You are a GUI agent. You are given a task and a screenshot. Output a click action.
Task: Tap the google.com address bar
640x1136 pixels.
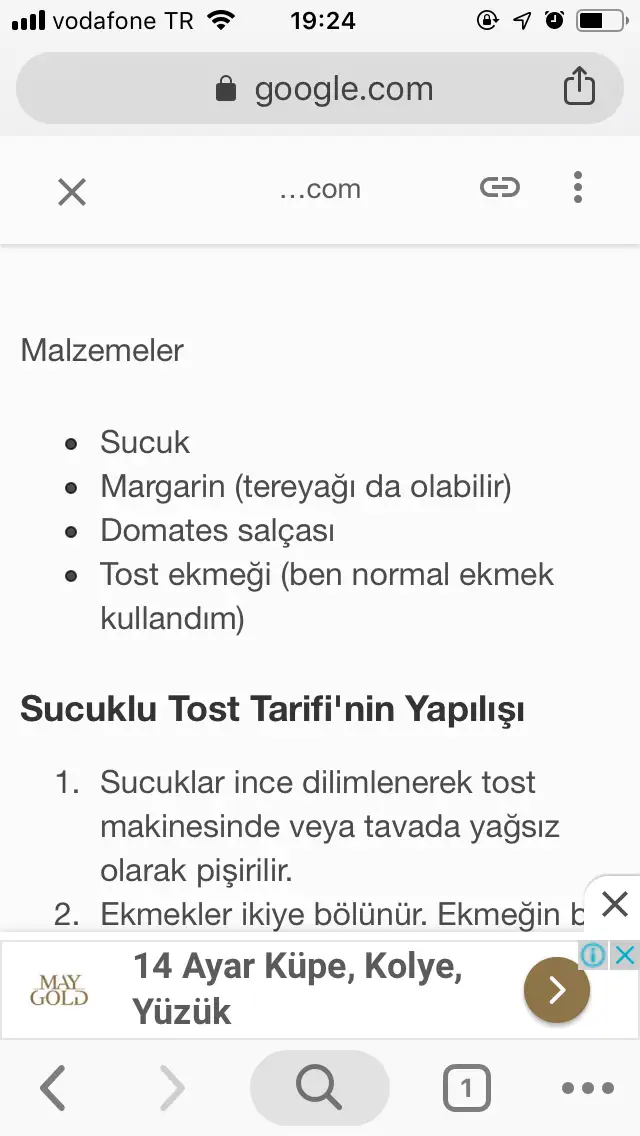pyautogui.click(x=320, y=89)
